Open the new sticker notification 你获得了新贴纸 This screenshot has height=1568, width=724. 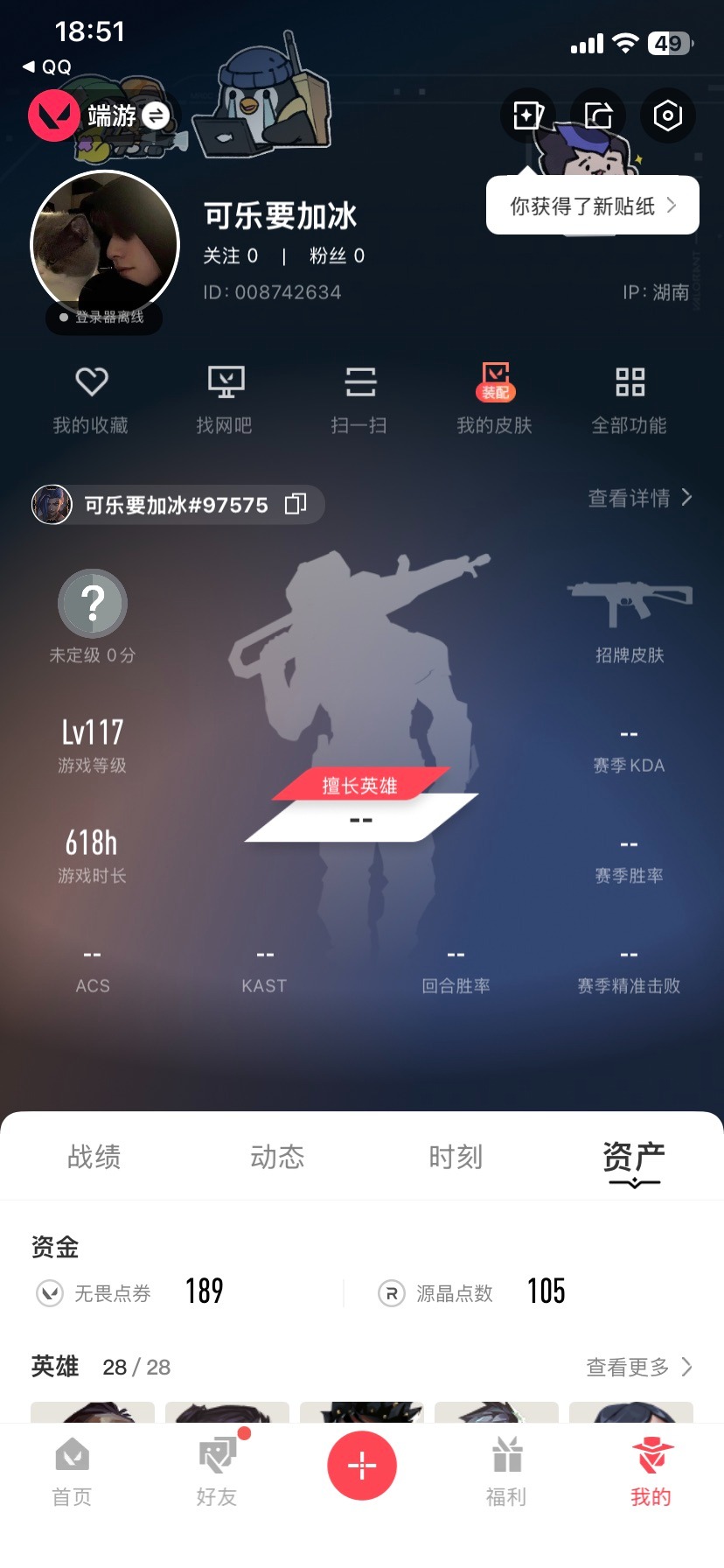593,206
